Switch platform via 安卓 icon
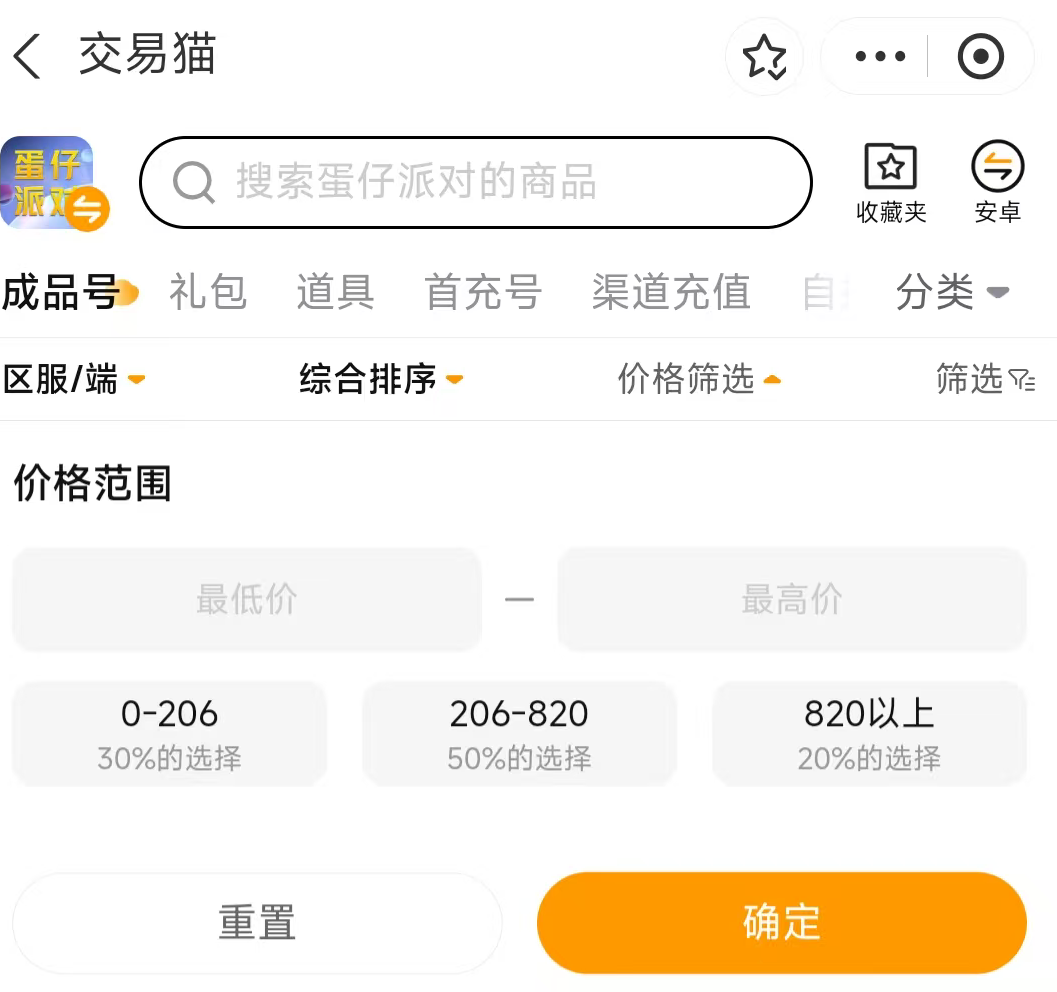Screen dimensions: 1057x992 tap(997, 183)
